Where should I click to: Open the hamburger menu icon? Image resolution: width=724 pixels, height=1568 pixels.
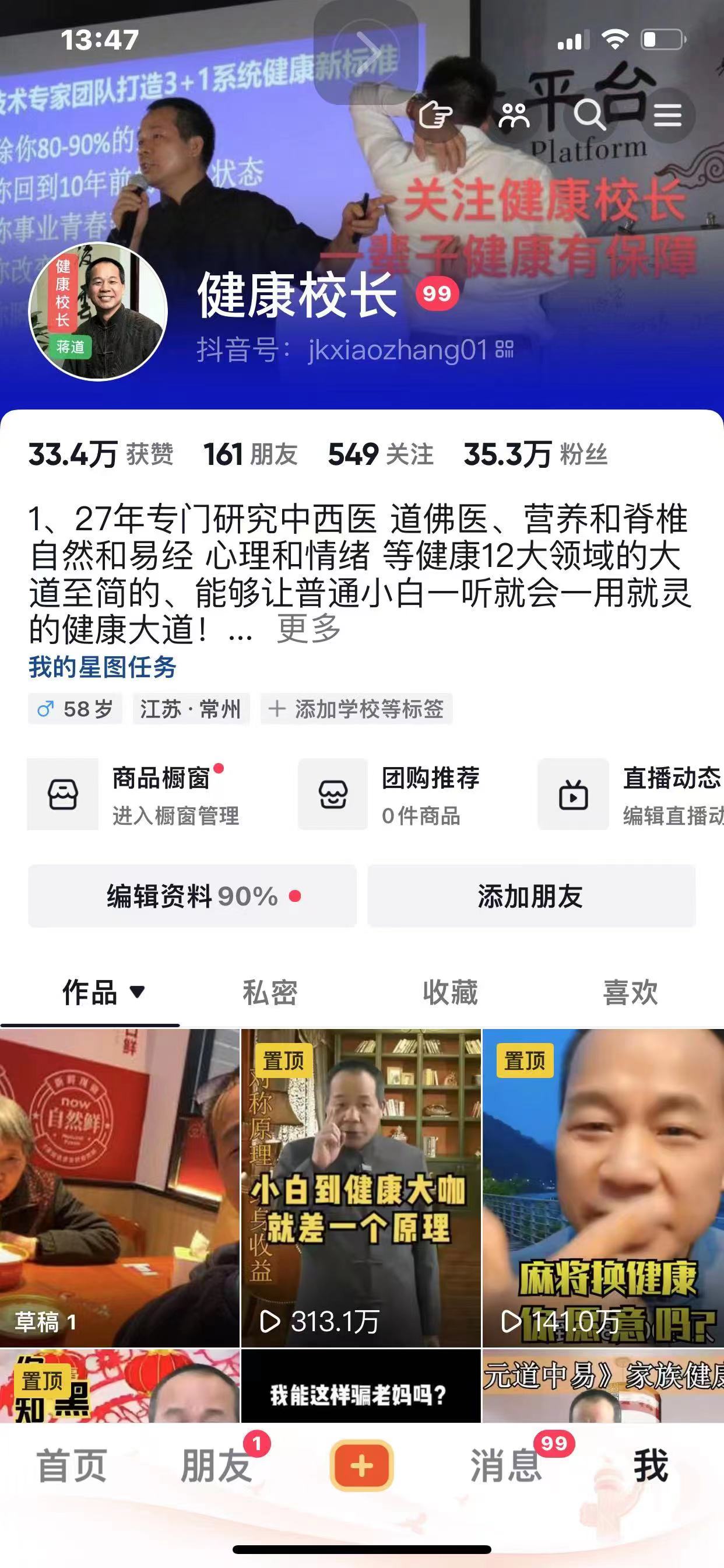(x=667, y=114)
